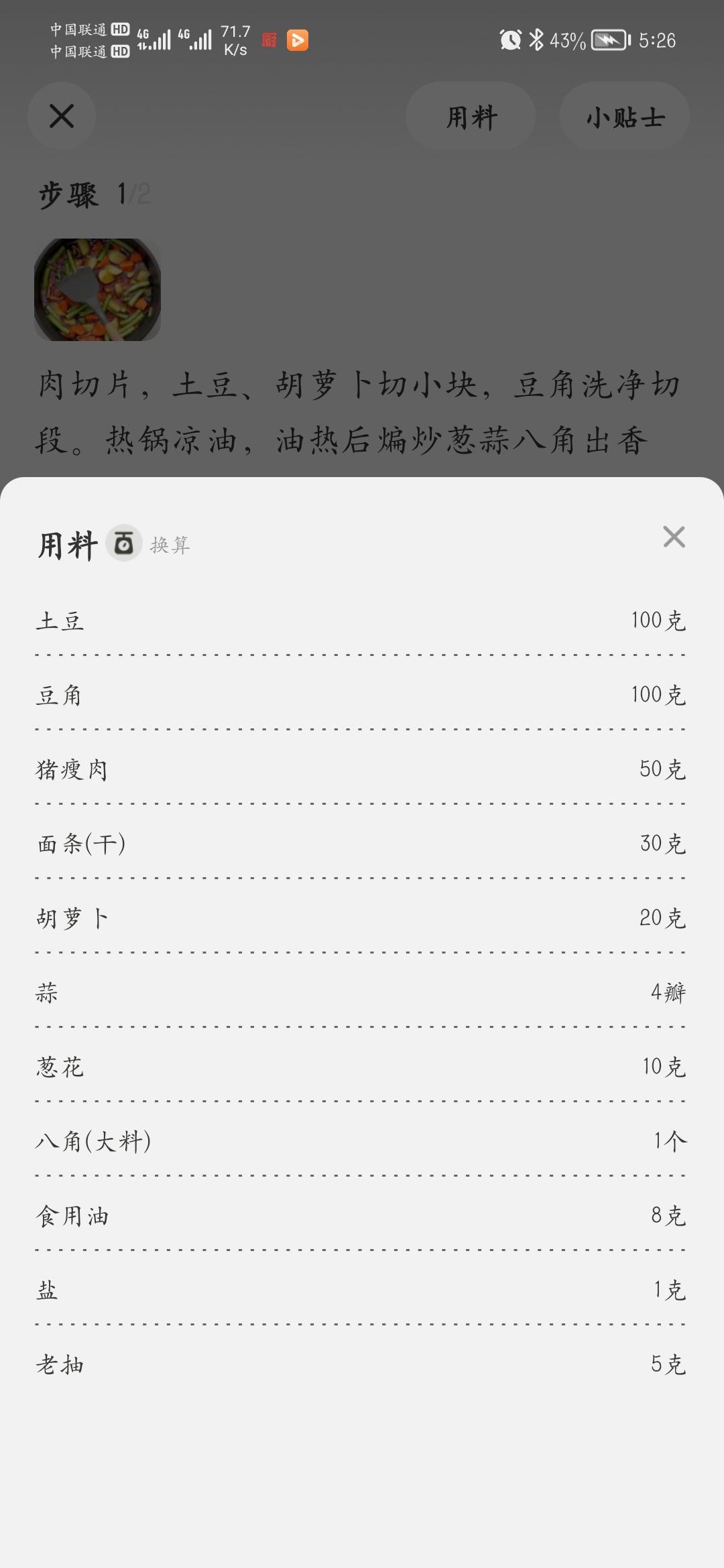The width and height of the screenshot is (724, 1568).
Task: Tap the 猪瘦肉 50克 ingredient entry
Action: pos(362,771)
